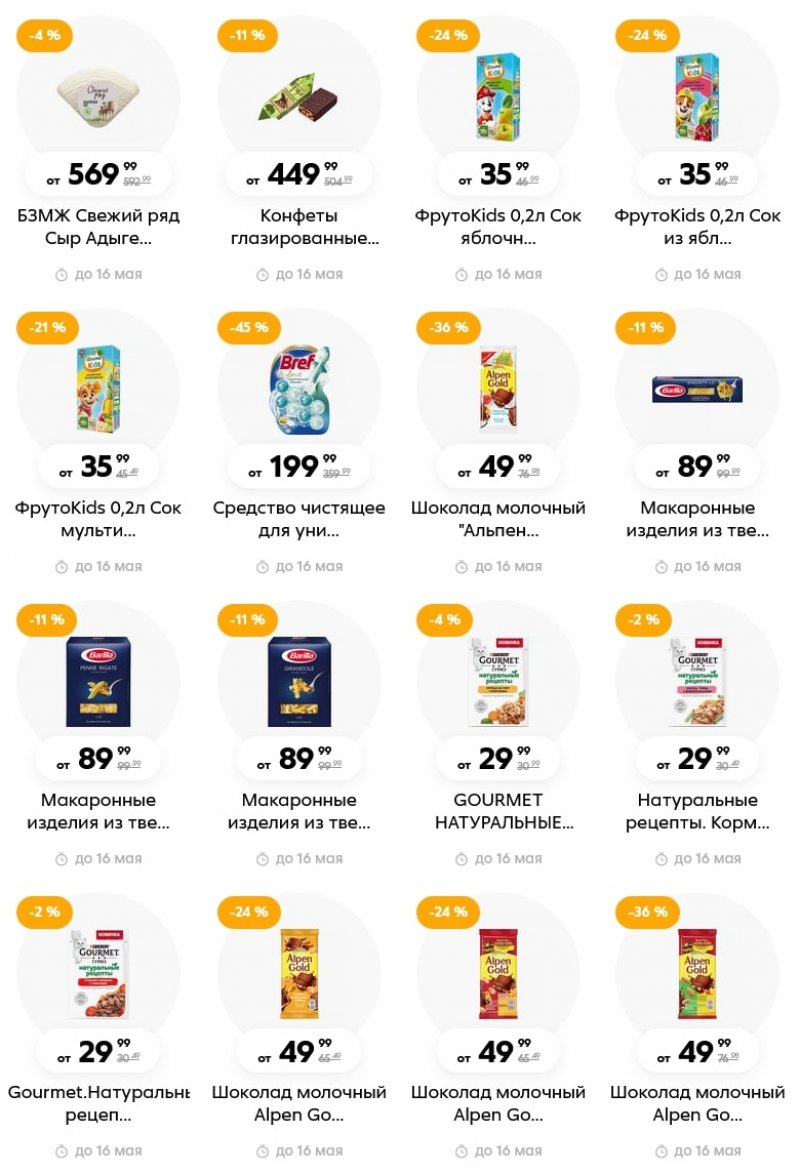Open ФрутоKids 0,2л Сок мульти product
Viewport: 800px width, 1173px height.
(99, 519)
